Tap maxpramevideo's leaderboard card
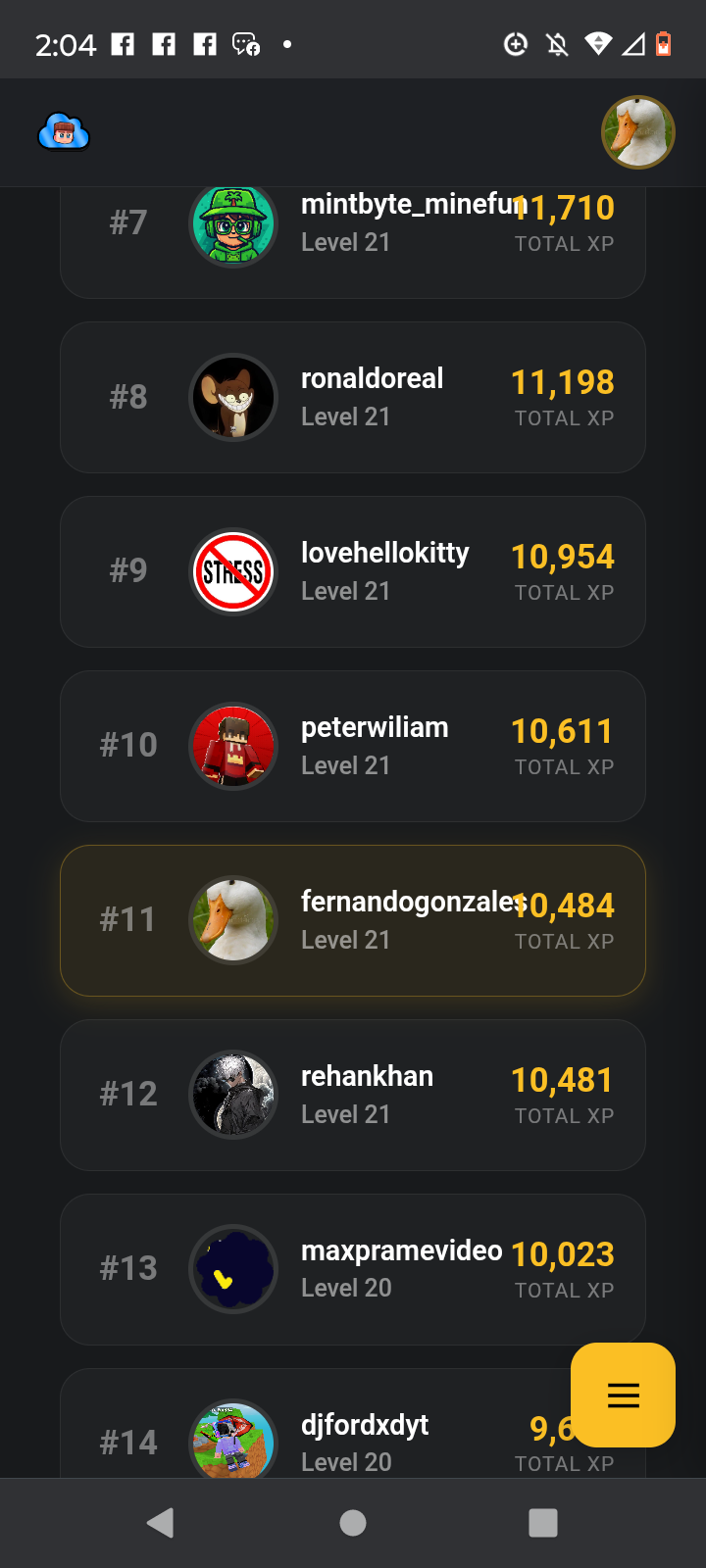 click(x=353, y=1269)
